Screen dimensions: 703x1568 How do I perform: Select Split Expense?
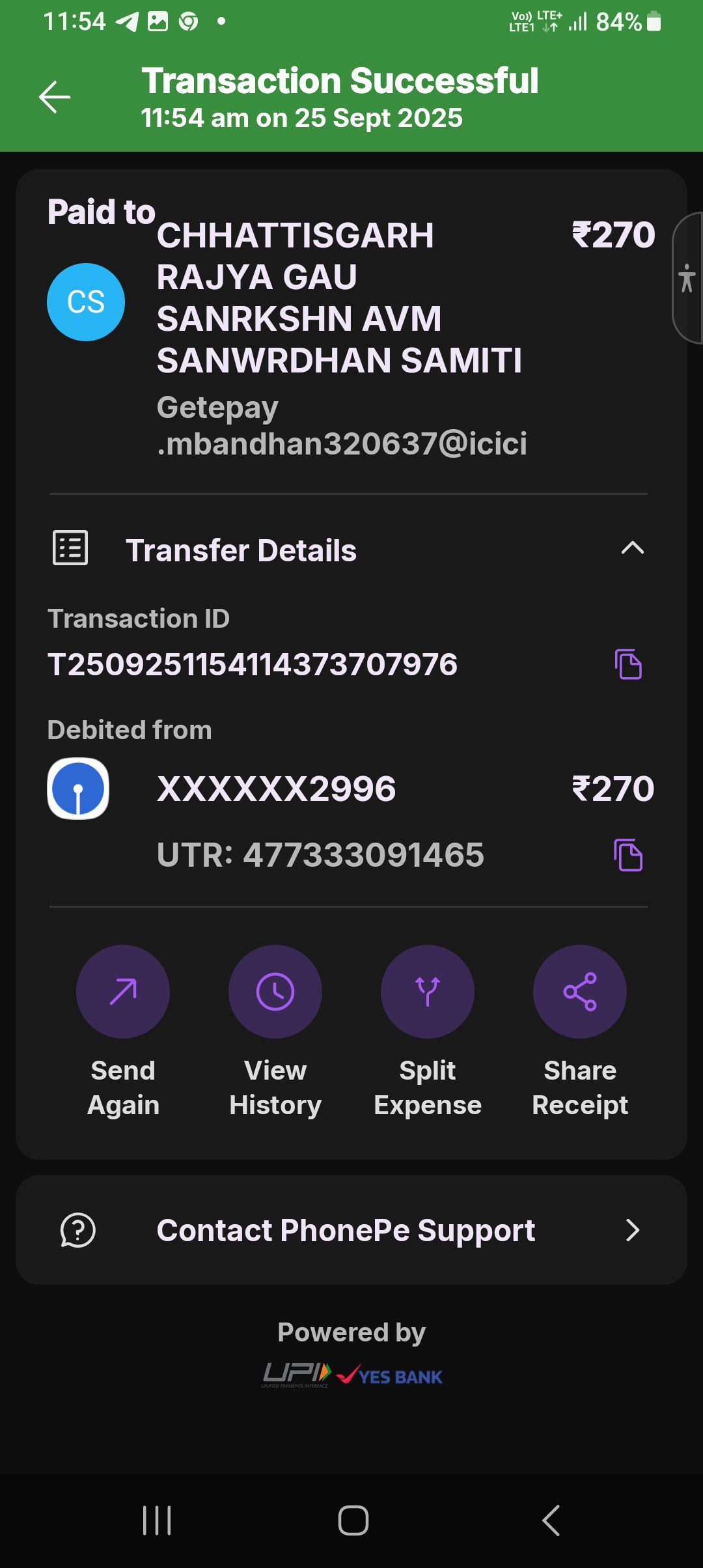(428, 992)
